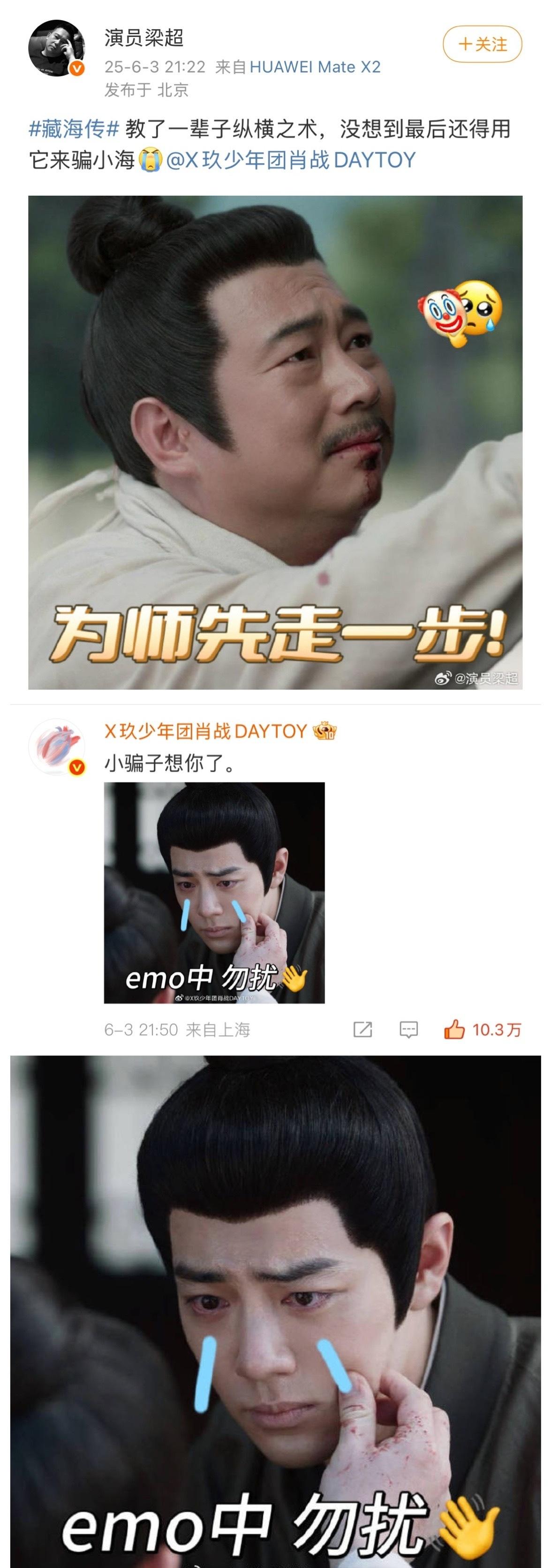Open the #藏海传# hashtag topic
The width and height of the screenshot is (551, 1568).
74,129
